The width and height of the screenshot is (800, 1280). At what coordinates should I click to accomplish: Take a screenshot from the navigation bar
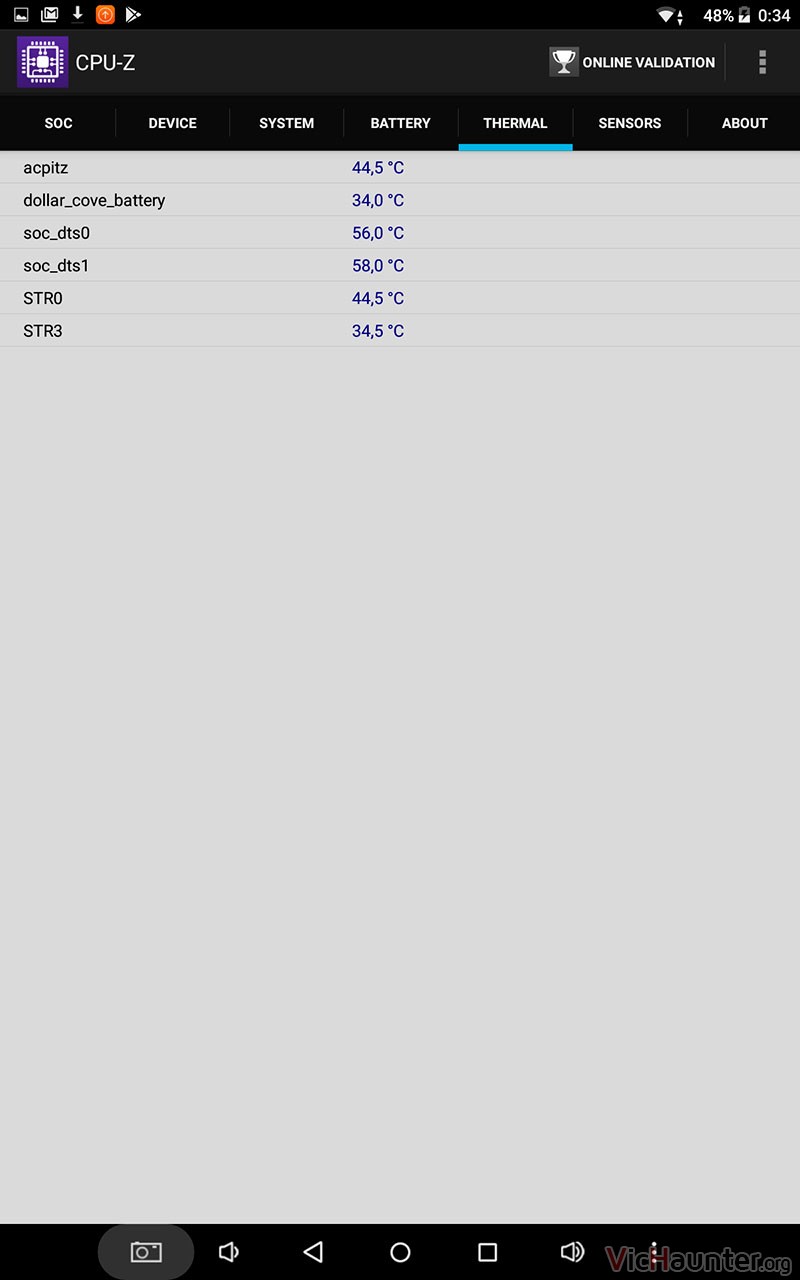pyautogui.click(x=146, y=1252)
